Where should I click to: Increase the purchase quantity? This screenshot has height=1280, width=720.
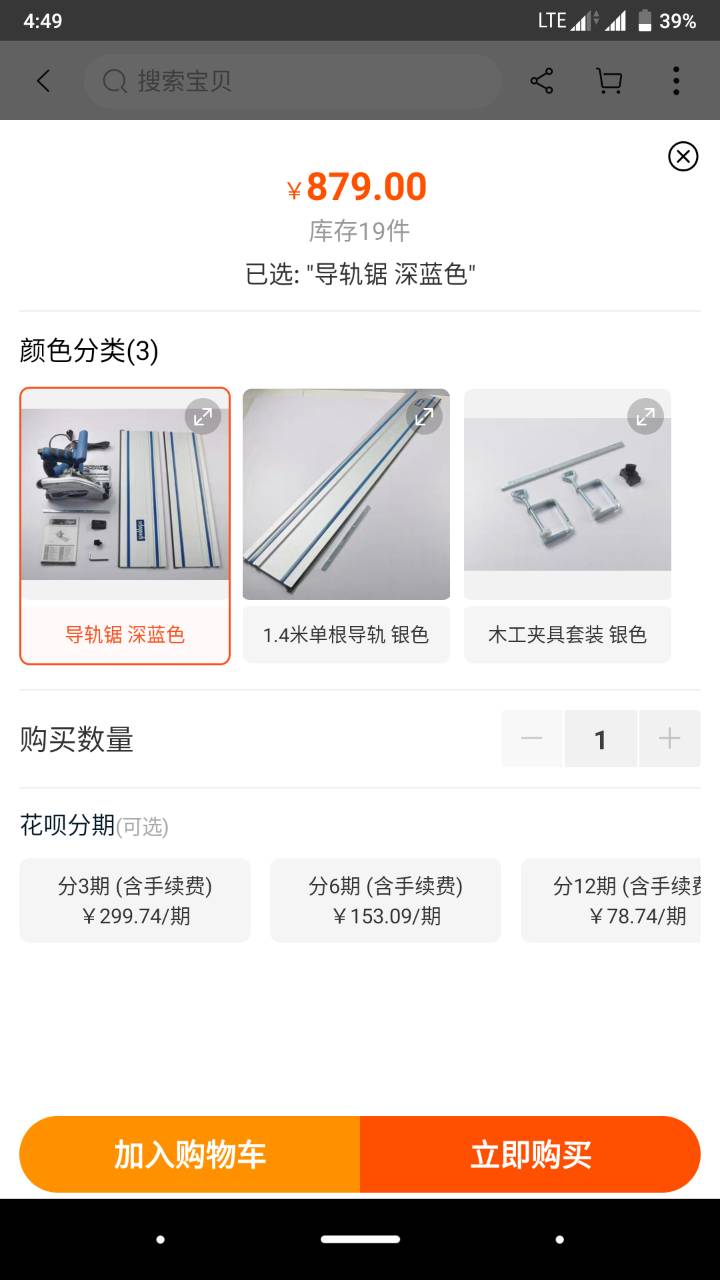tap(669, 739)
